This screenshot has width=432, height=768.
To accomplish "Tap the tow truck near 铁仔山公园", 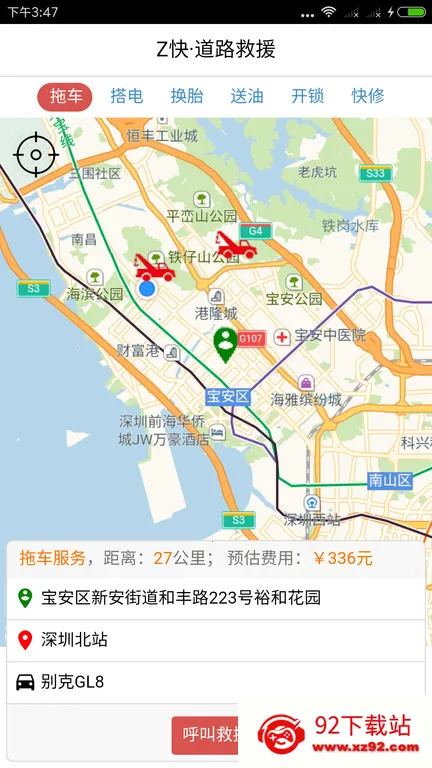I will (x=155, y=268).
